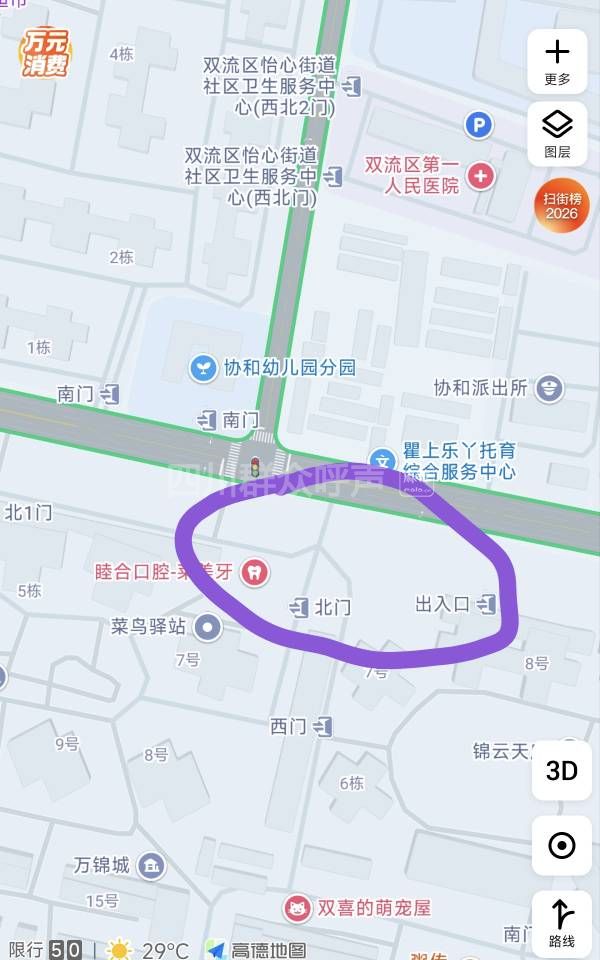
Task: Open 路线 route planning
Action: click(561, 922)
